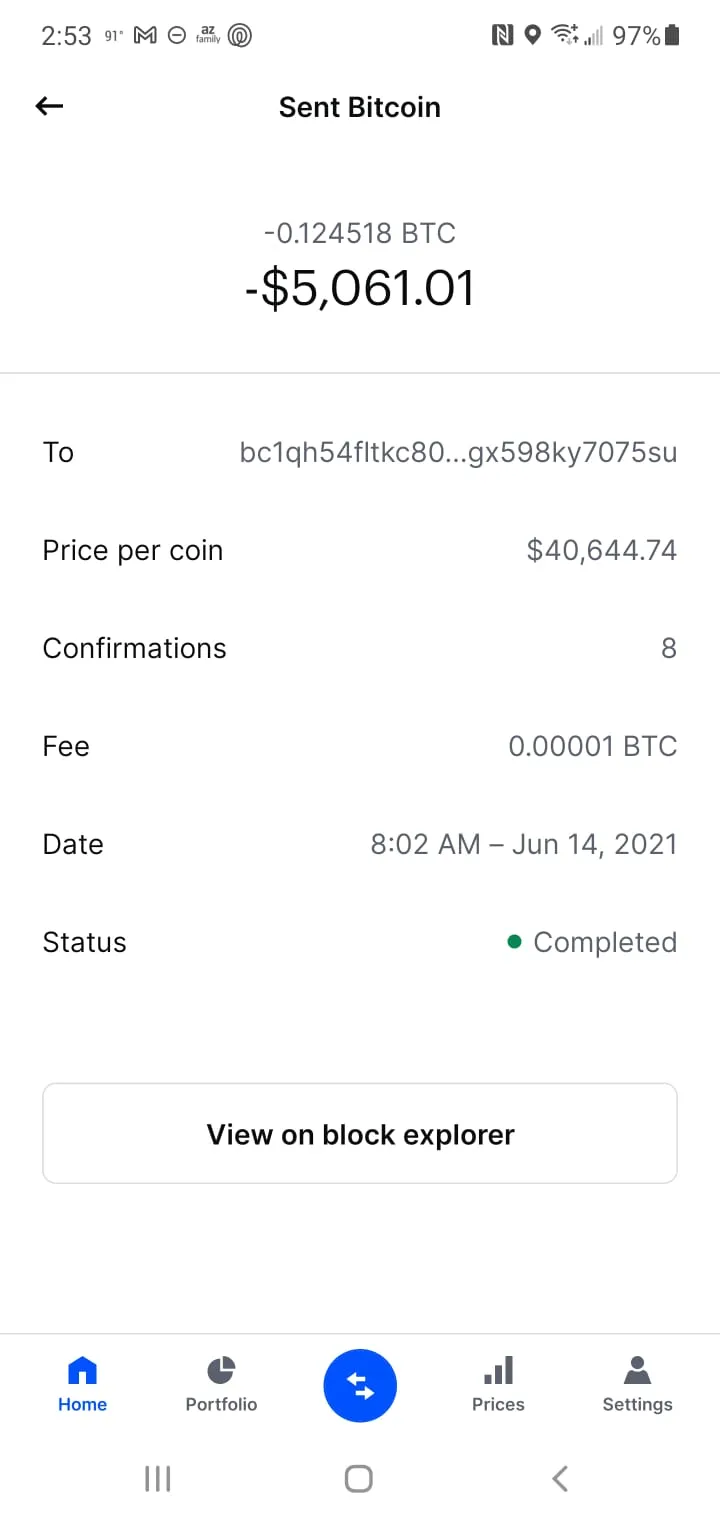
Task: Switch to the Prices tab
Action: [x=498, y=1385]
